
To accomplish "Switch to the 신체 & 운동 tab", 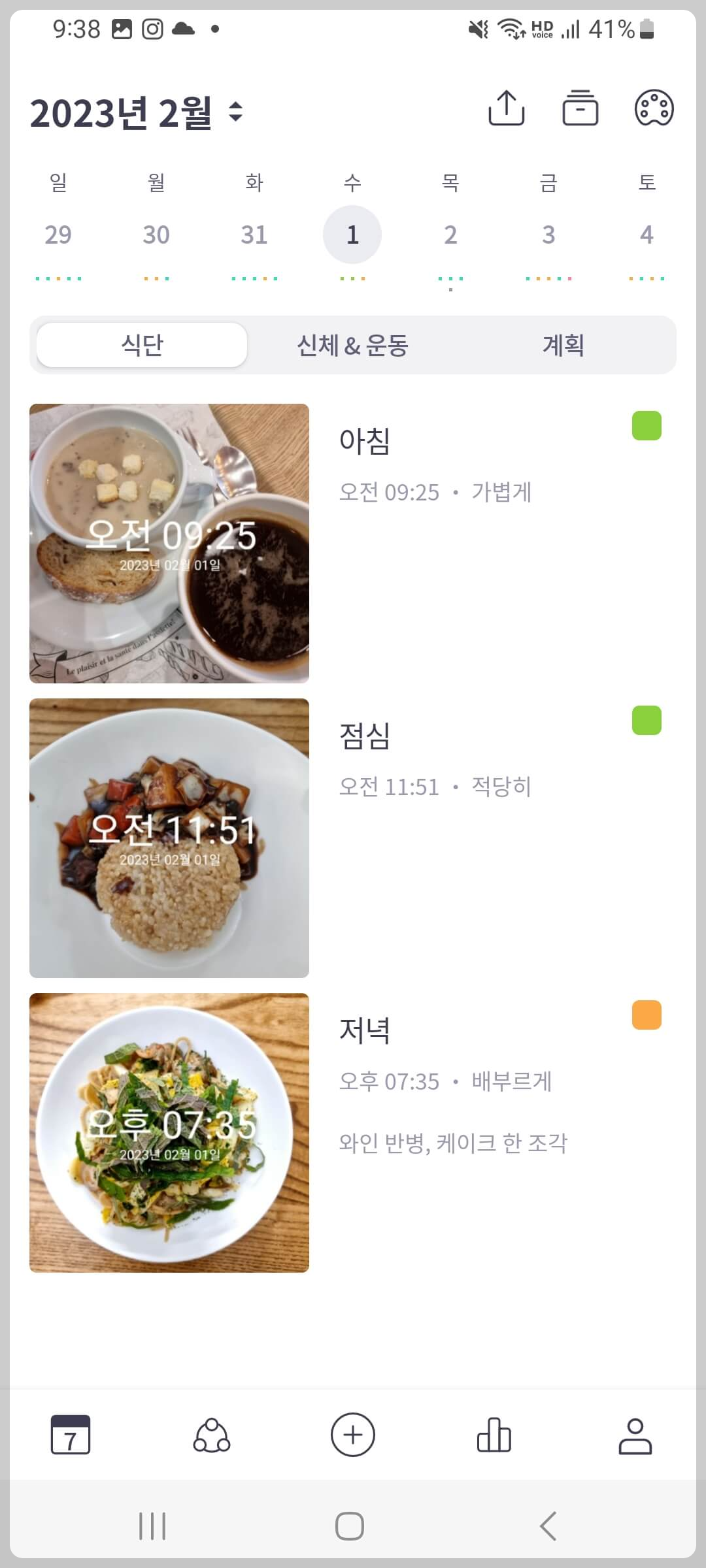I will 355,345.
